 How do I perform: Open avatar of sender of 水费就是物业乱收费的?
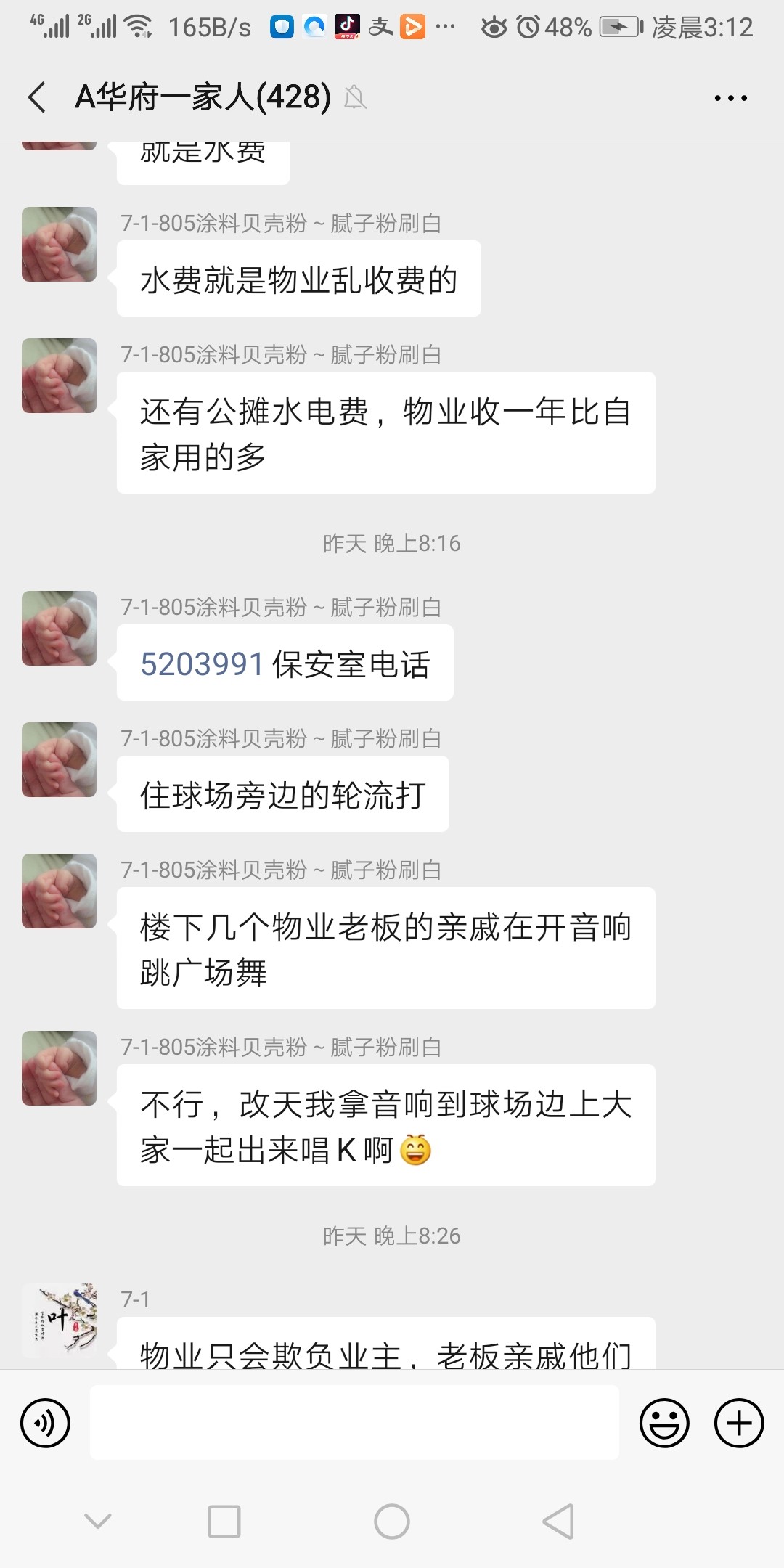pos(60,245)
